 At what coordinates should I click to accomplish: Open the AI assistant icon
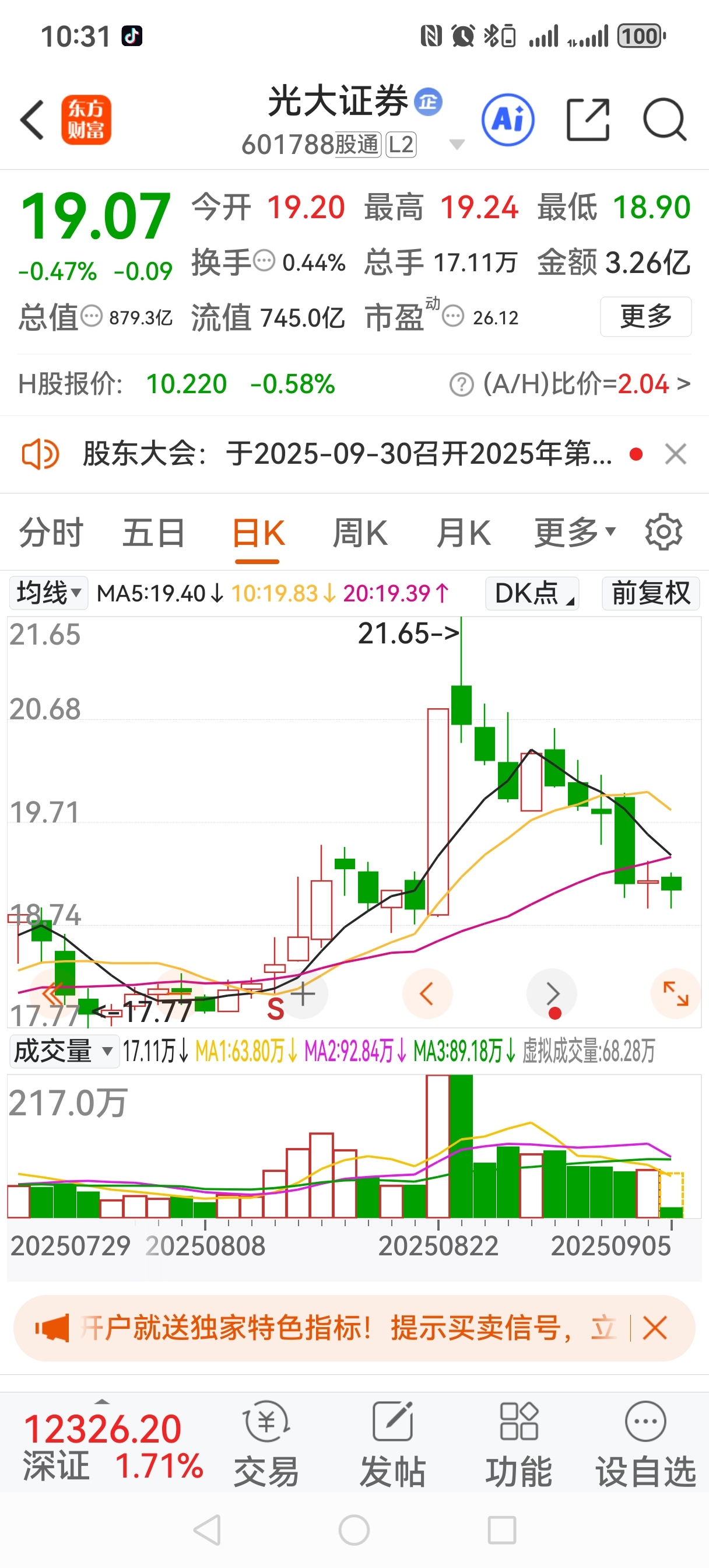point(508,120)
